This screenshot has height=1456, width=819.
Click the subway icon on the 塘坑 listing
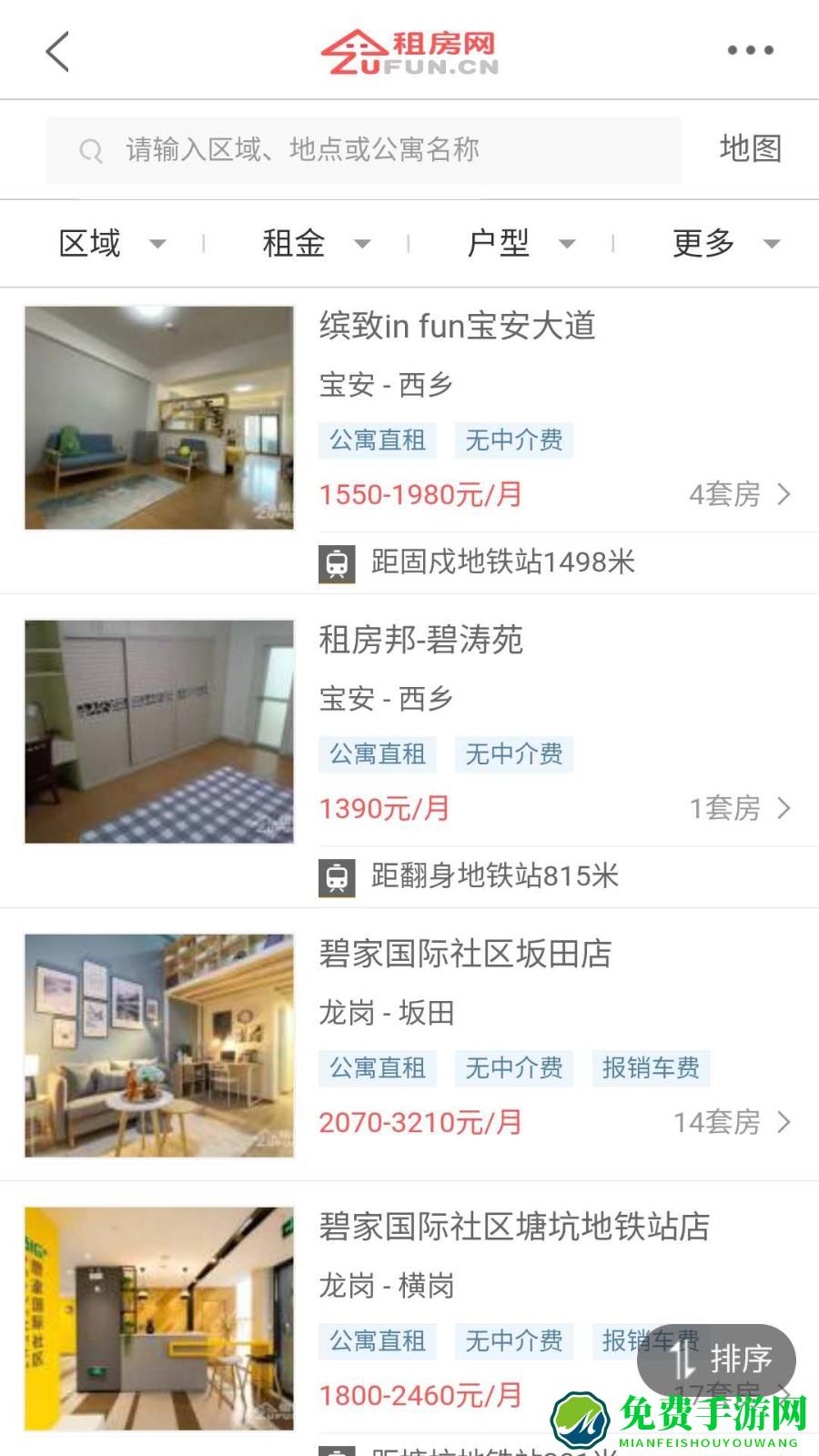[338, 1449]
